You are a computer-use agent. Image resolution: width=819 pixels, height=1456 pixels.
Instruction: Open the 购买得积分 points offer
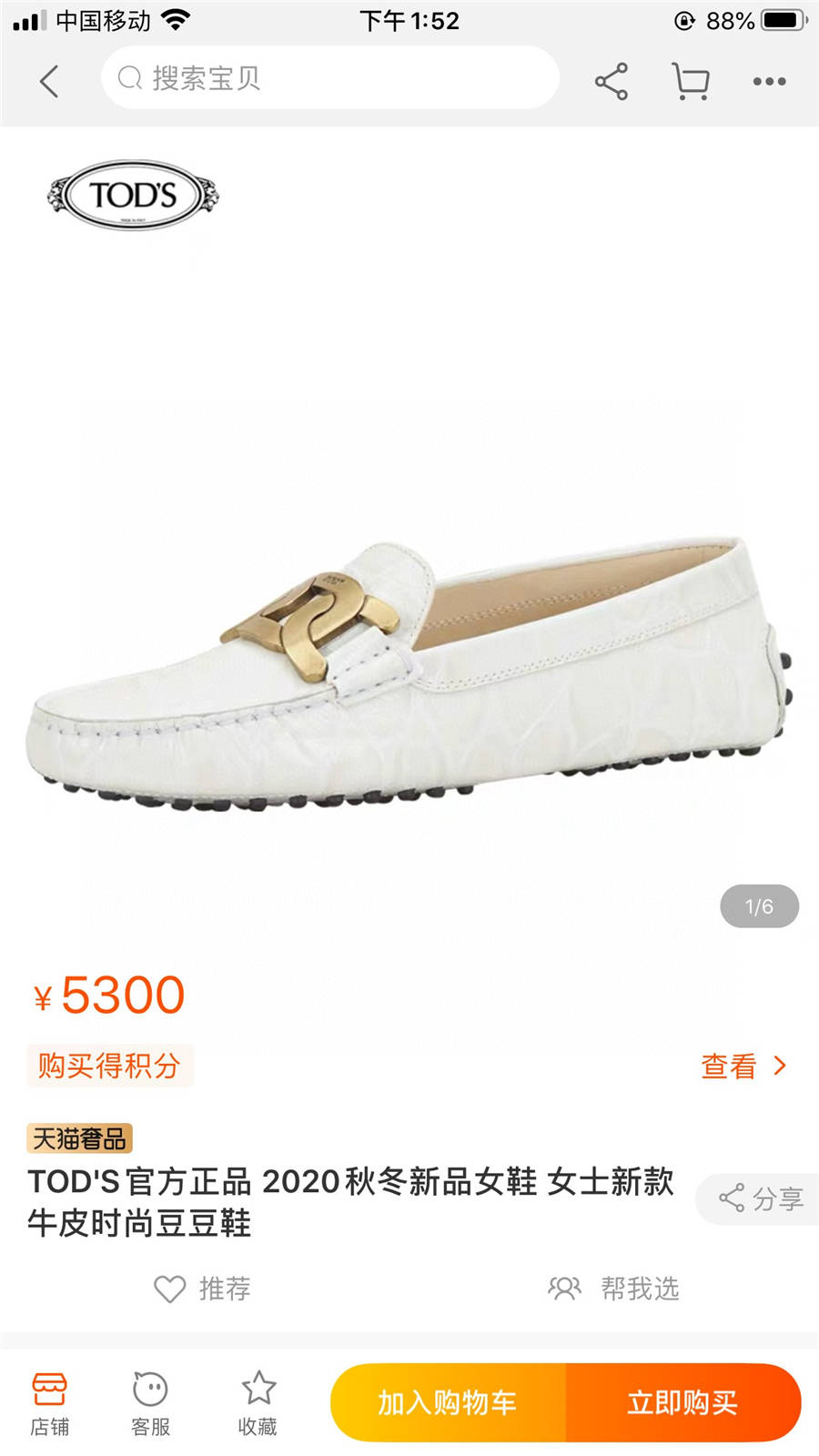(109, 1065)
